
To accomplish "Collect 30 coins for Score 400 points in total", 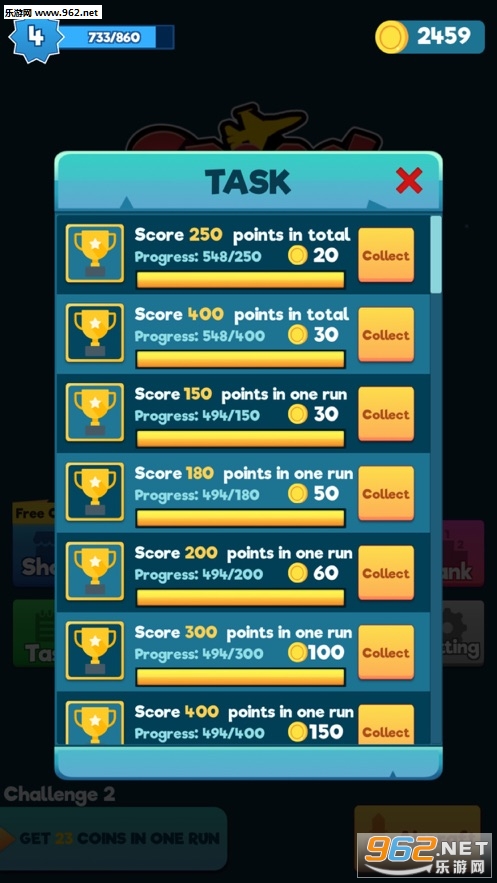I will (386, 335).
